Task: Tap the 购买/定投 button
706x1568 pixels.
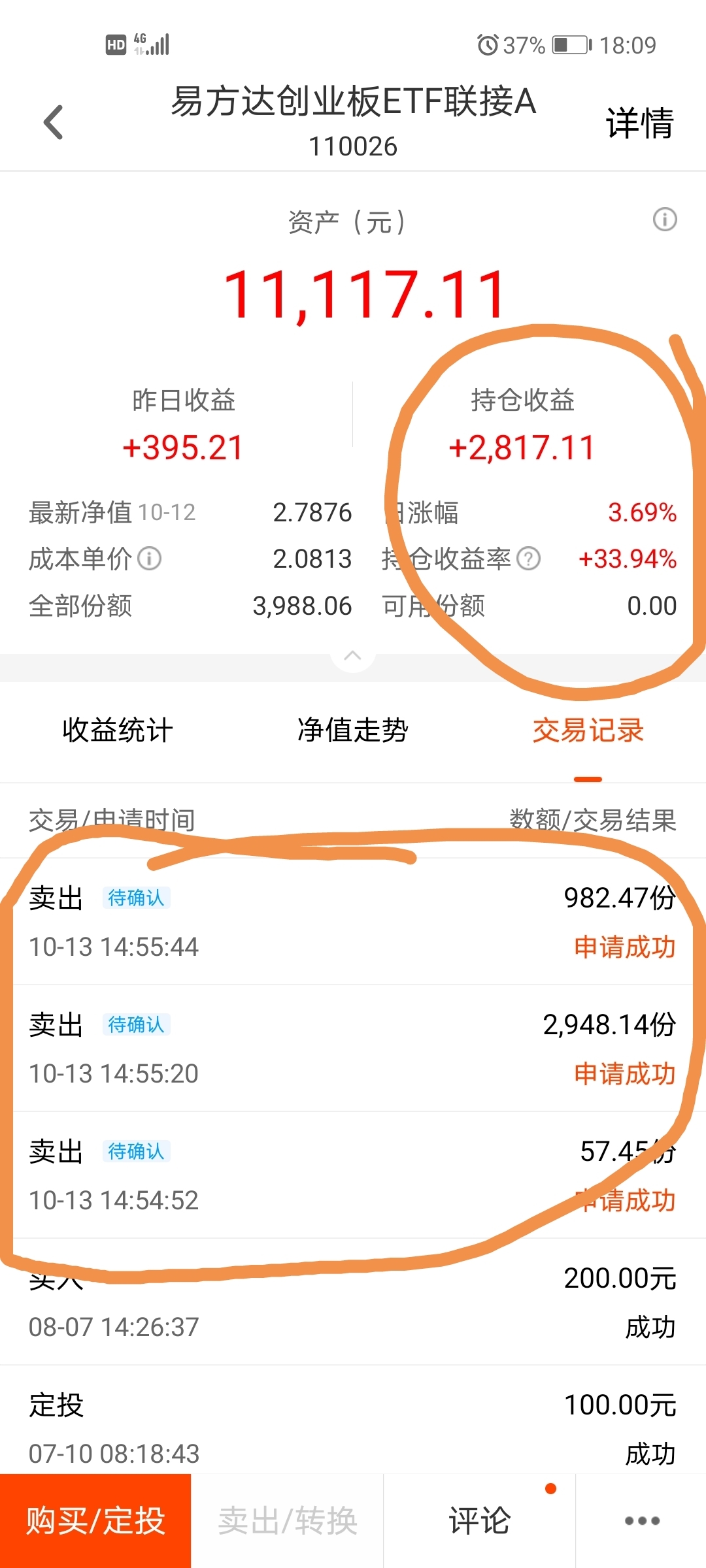Action: pyautogui.click(x=95, y=1521)
